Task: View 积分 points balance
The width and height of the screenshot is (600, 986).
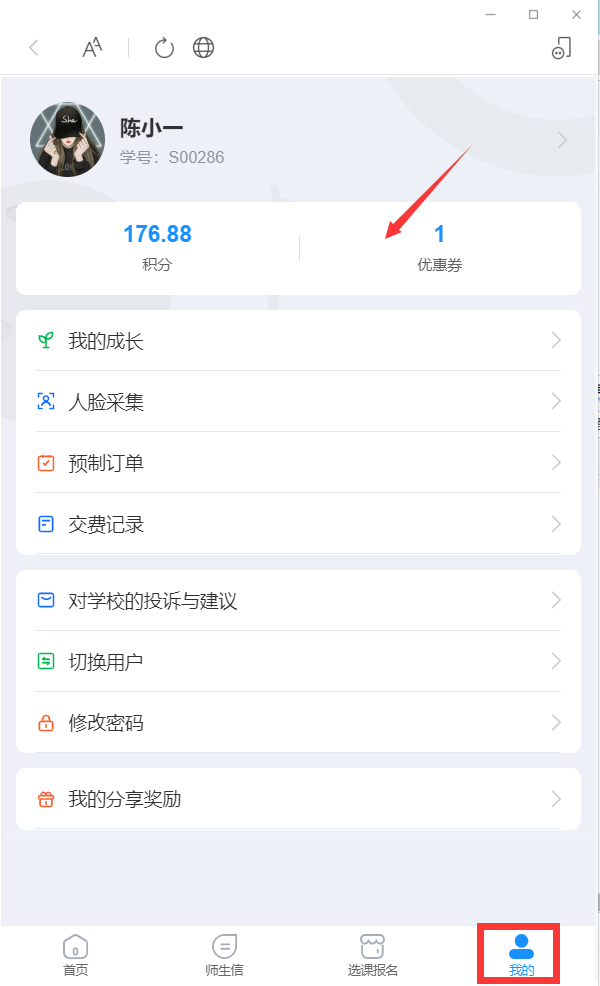Action: click(x=157, y=246)
